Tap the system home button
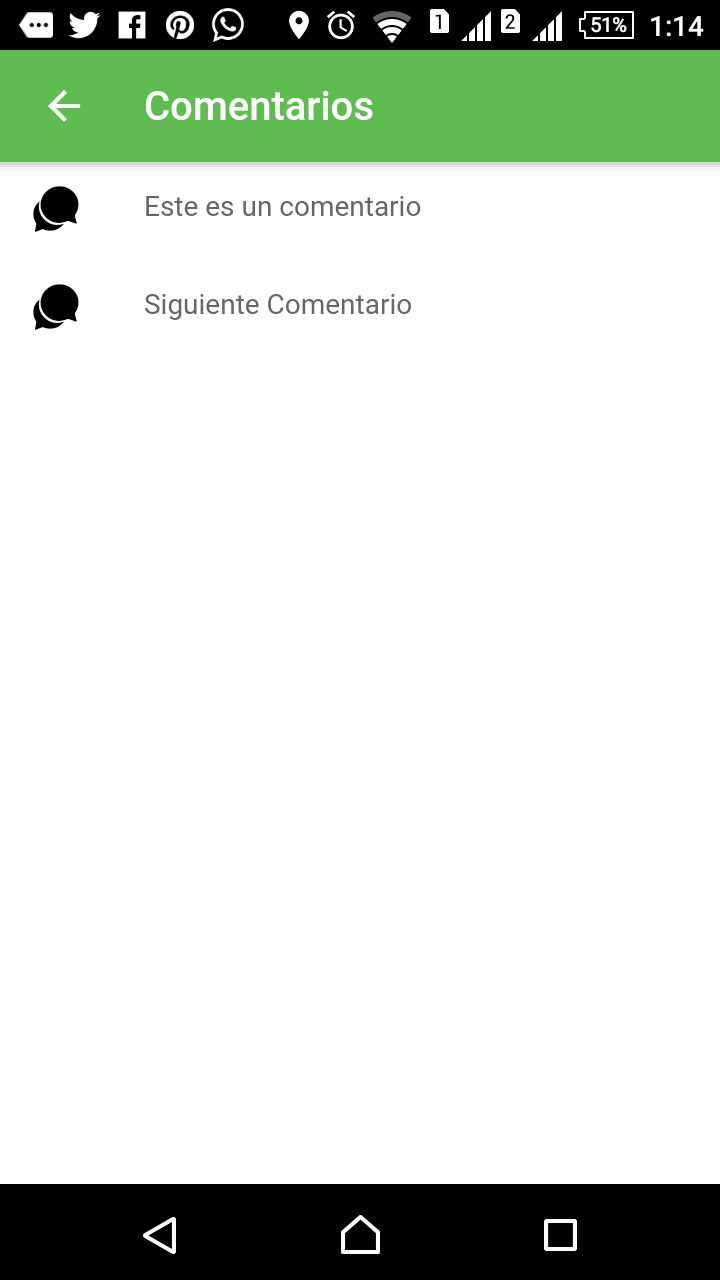 pos(360,1234)
